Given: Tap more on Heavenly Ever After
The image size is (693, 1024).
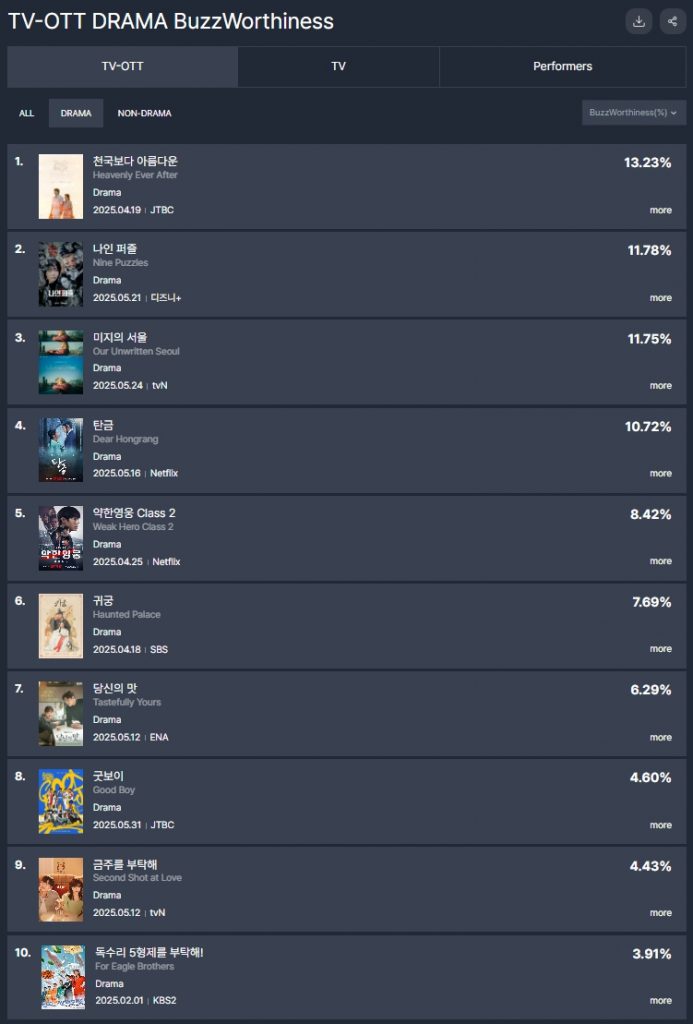Looking at the screenshot, I should pyautogui.click(x=660, y=210).
